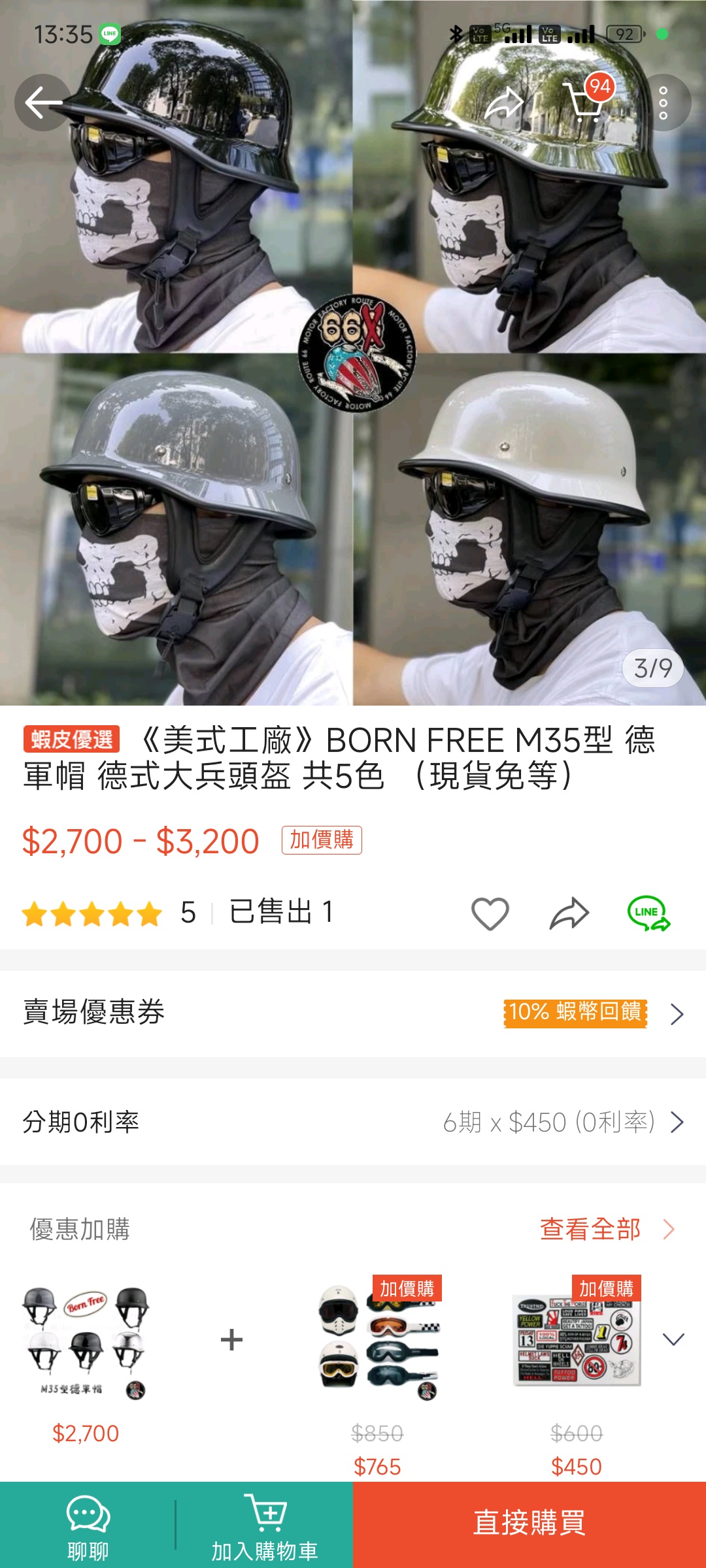Add this helmet to favorites with the heart
The width and height of the screenshot is (706, 1568).
pyautogui.click(x=490, y=913)
